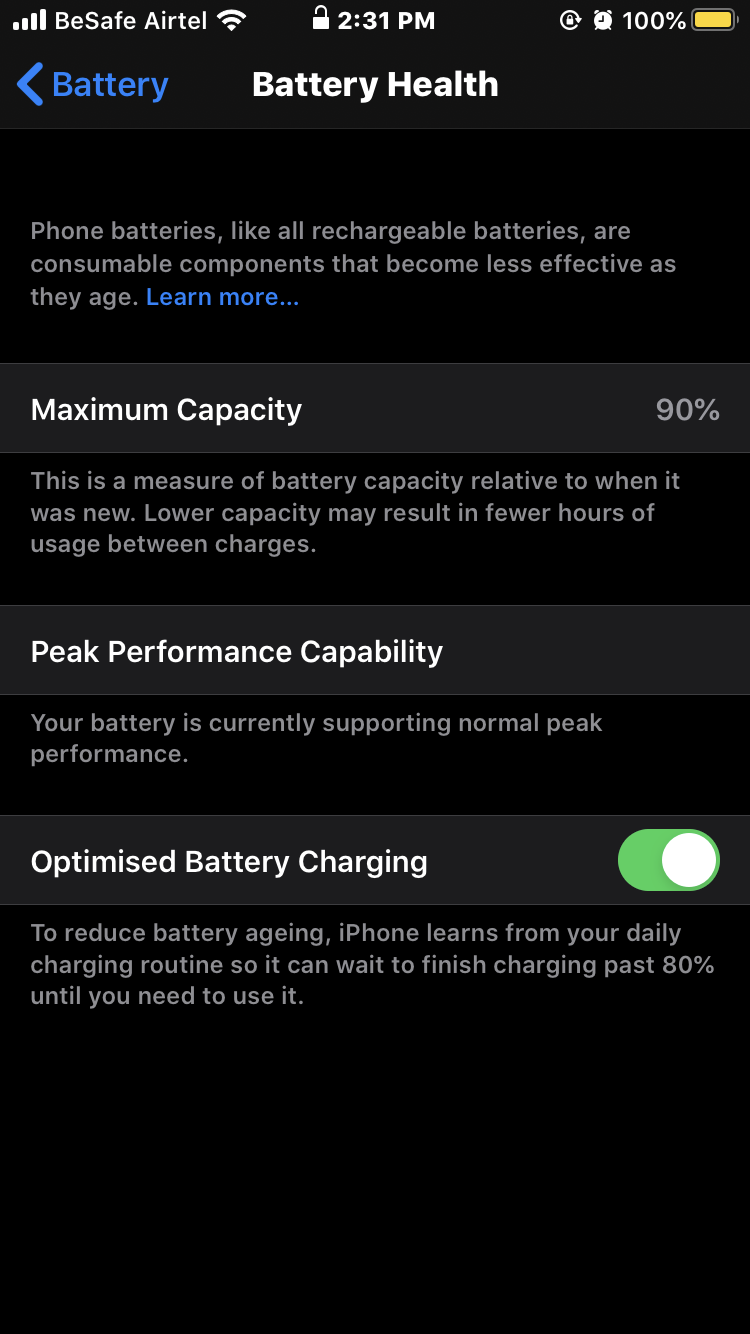Tap the orientation lock icon
This screenshot has width=750, height=1334.
point(570,19)
